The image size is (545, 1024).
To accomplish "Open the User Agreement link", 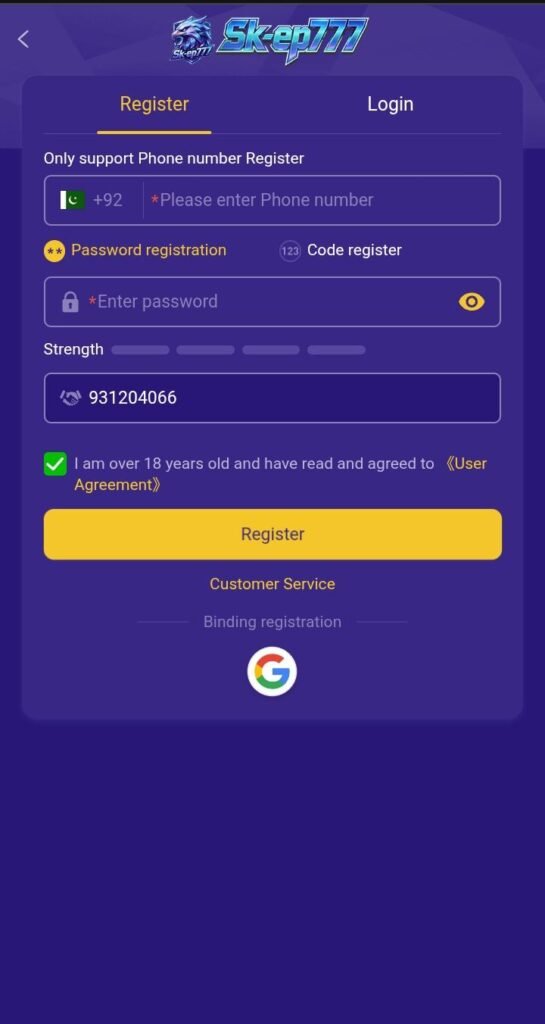I will (x=281, y=474).
